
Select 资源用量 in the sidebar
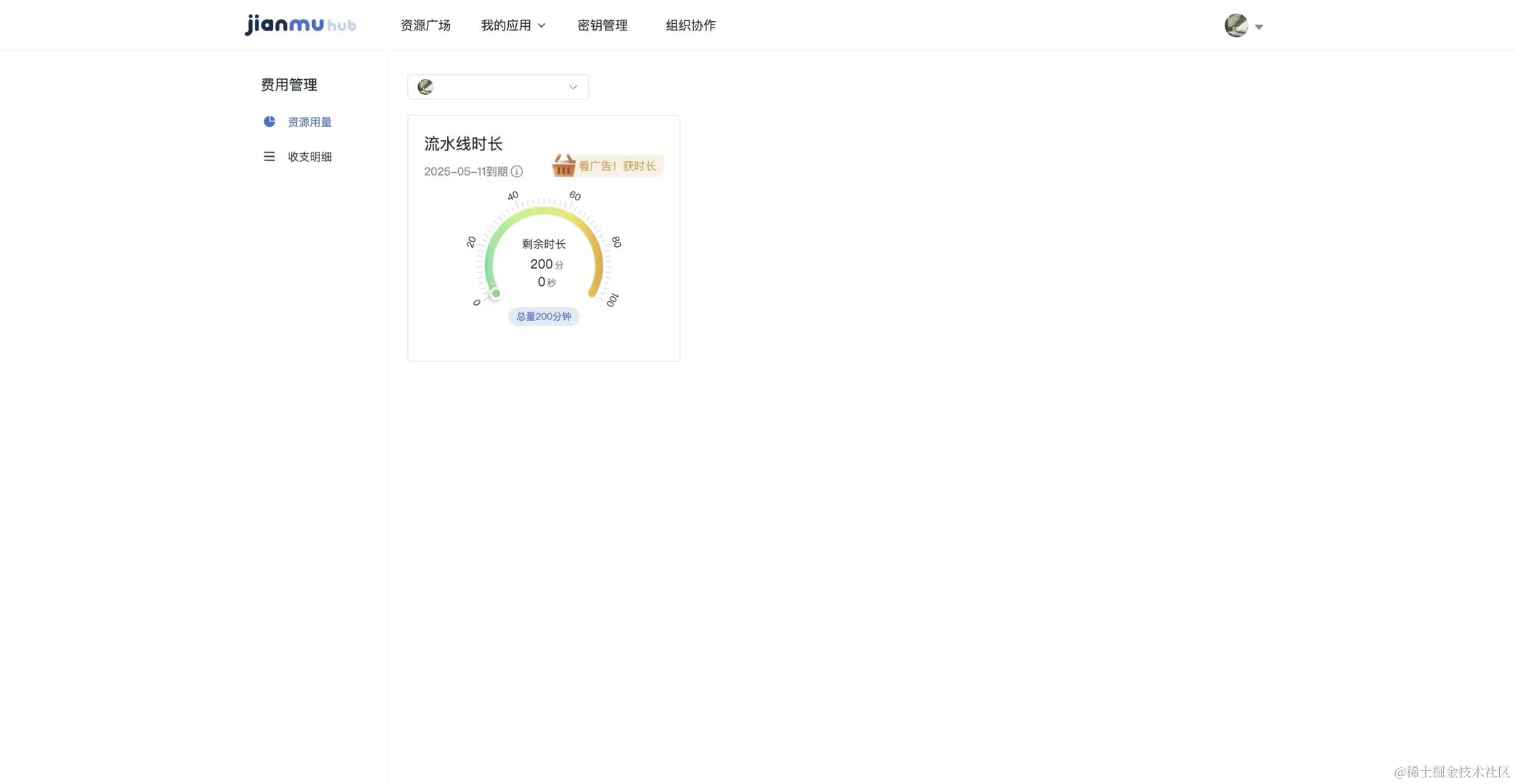tap(309, 122)
